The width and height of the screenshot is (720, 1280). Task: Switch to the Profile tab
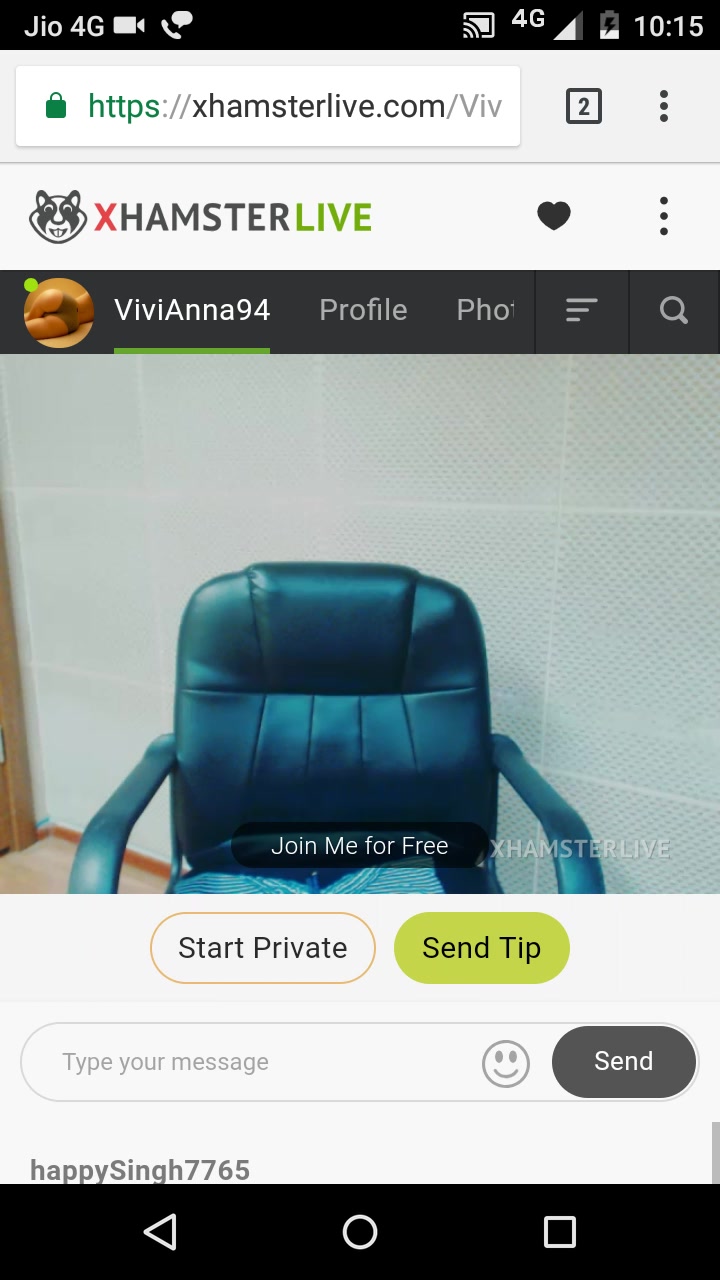pyautogui.click(x=363, y=310)
